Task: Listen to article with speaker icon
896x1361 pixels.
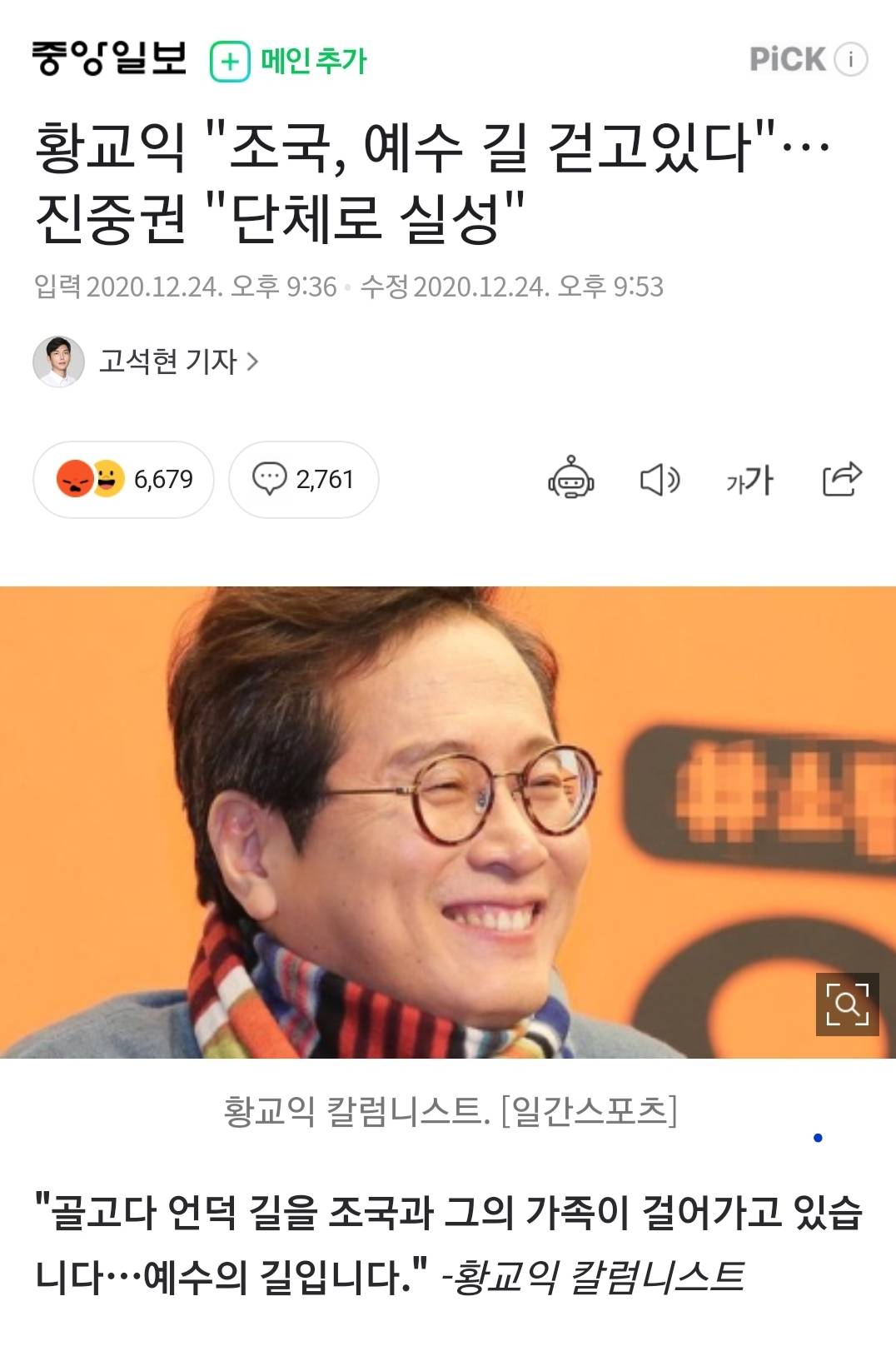Action: tap(660, 480)
